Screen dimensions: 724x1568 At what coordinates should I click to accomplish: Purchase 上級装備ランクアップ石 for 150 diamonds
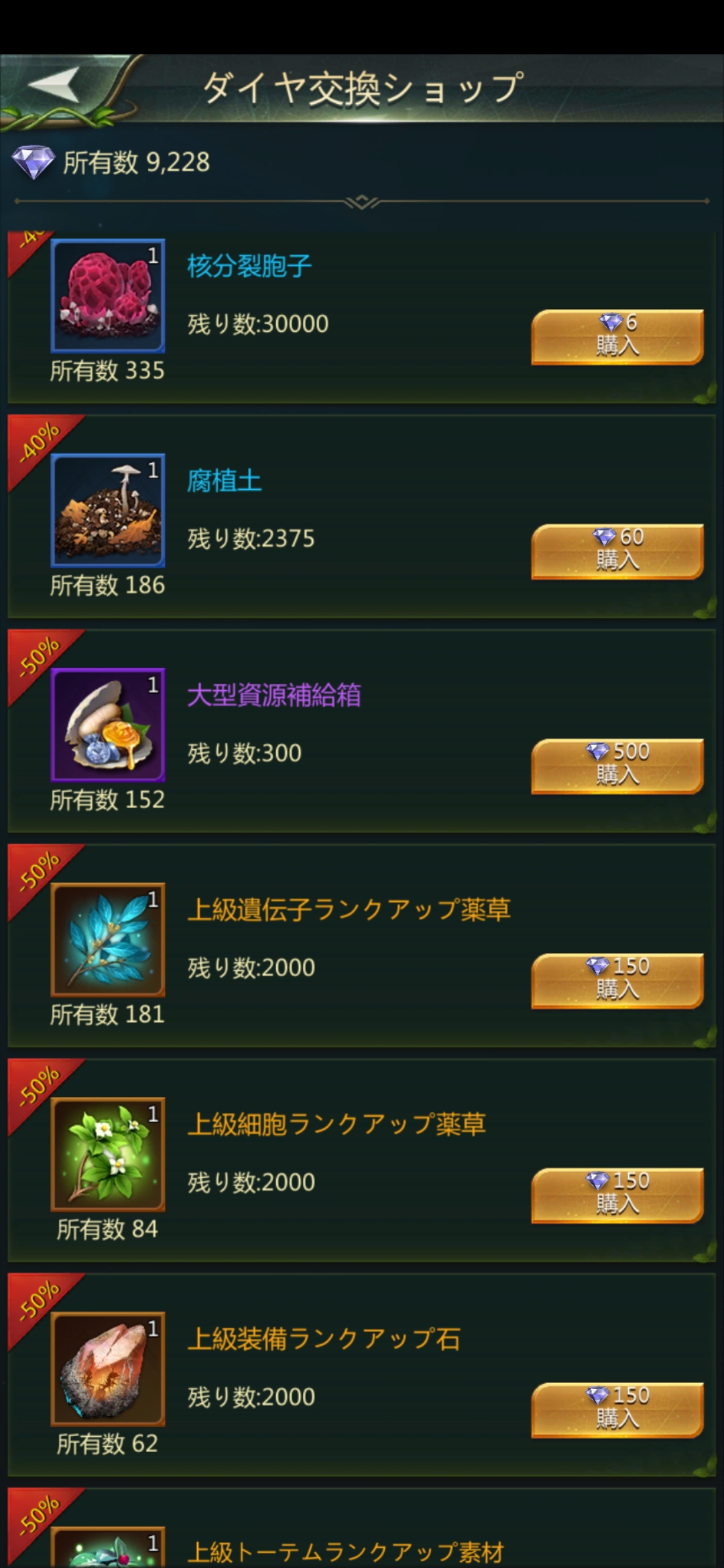click(x=617, y=1409)
